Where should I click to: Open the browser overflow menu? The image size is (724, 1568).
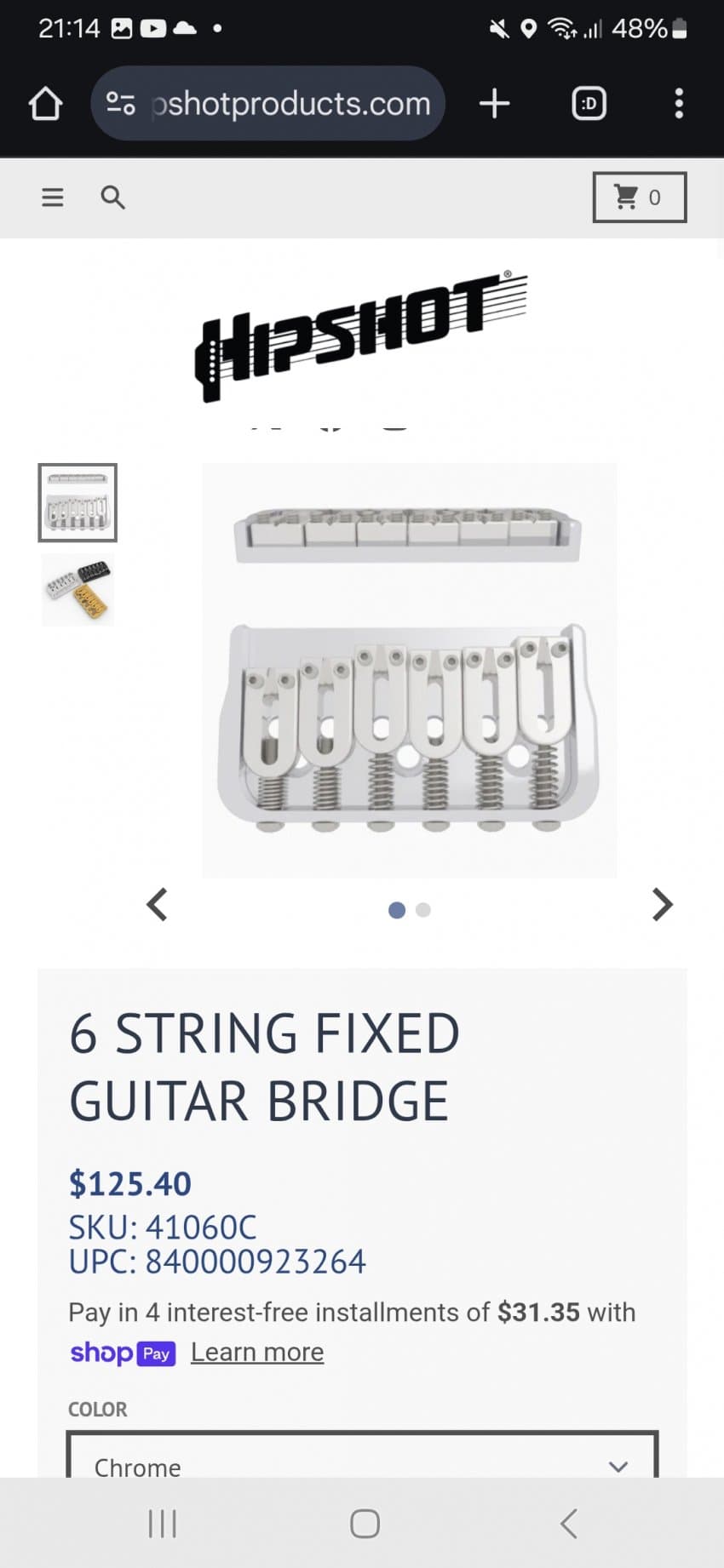tap(678, 104)
